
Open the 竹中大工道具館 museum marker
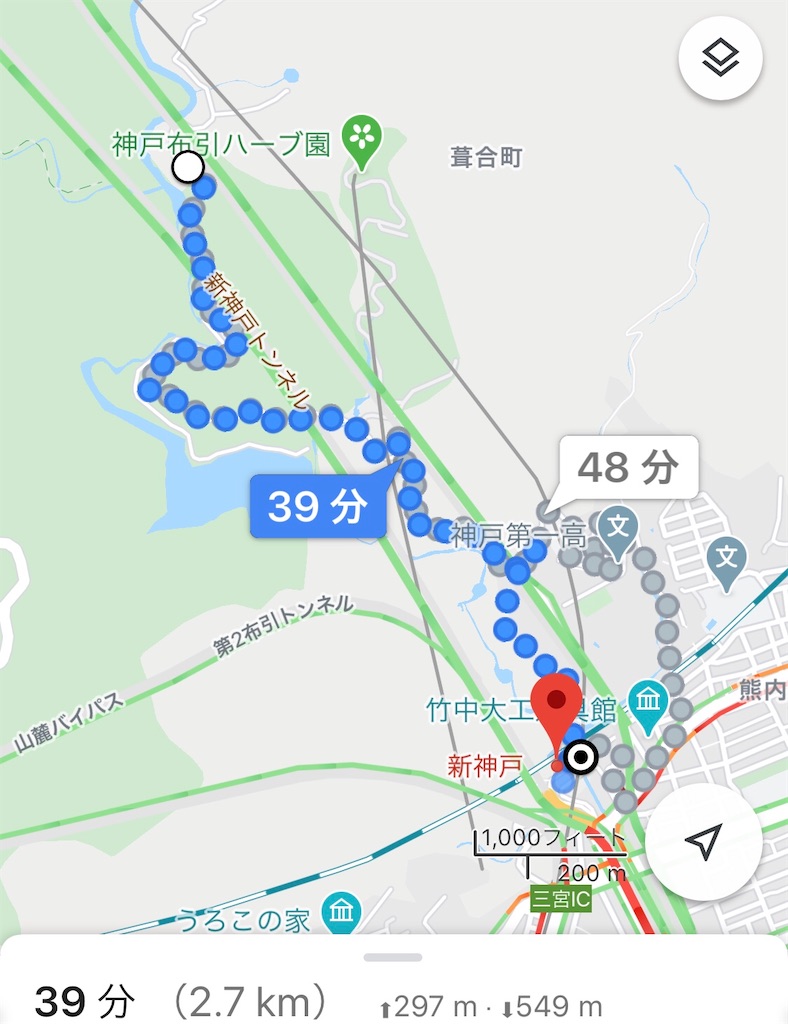[650, 698]
